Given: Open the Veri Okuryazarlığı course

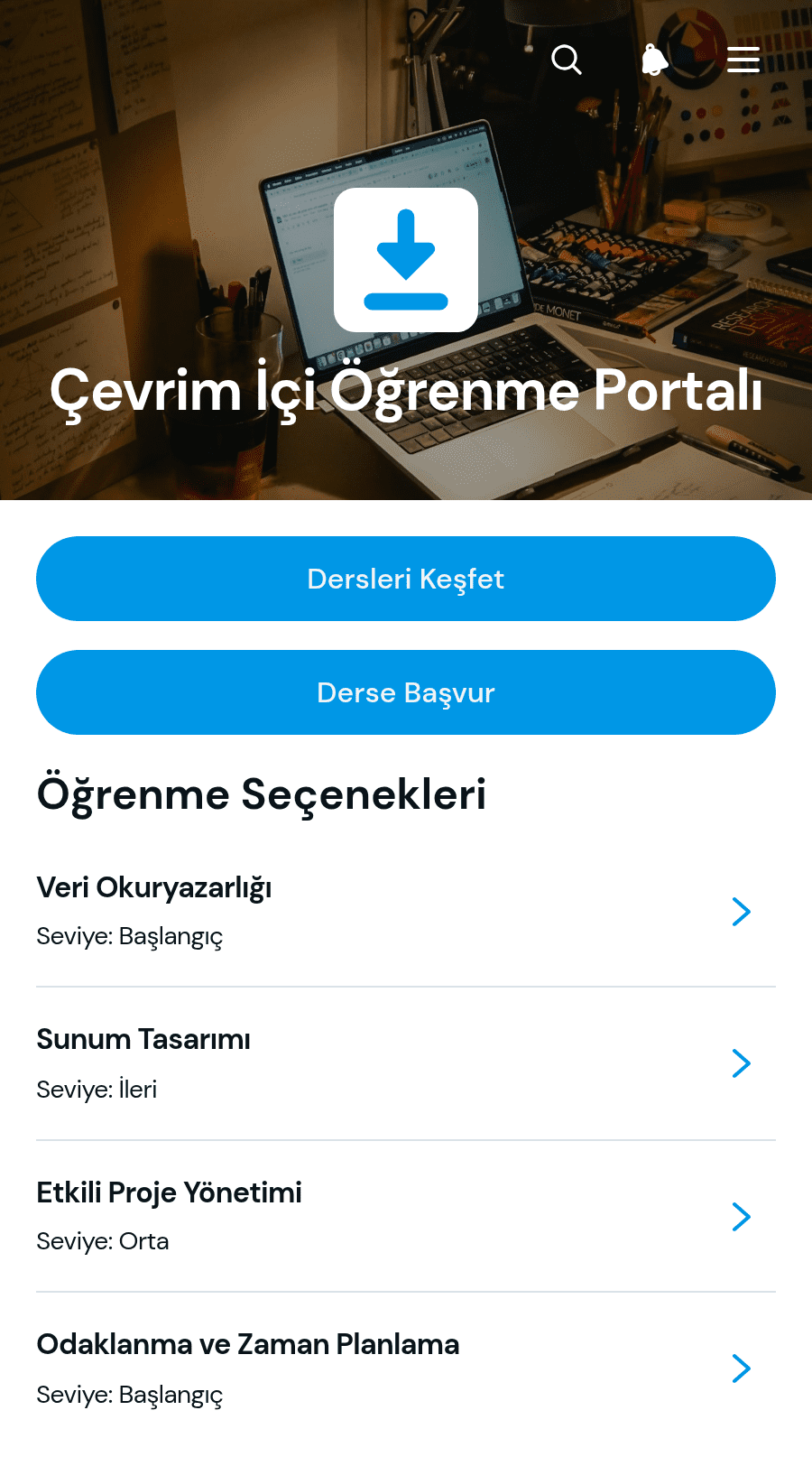Looking at the screenshot, I should click(406, 912).
